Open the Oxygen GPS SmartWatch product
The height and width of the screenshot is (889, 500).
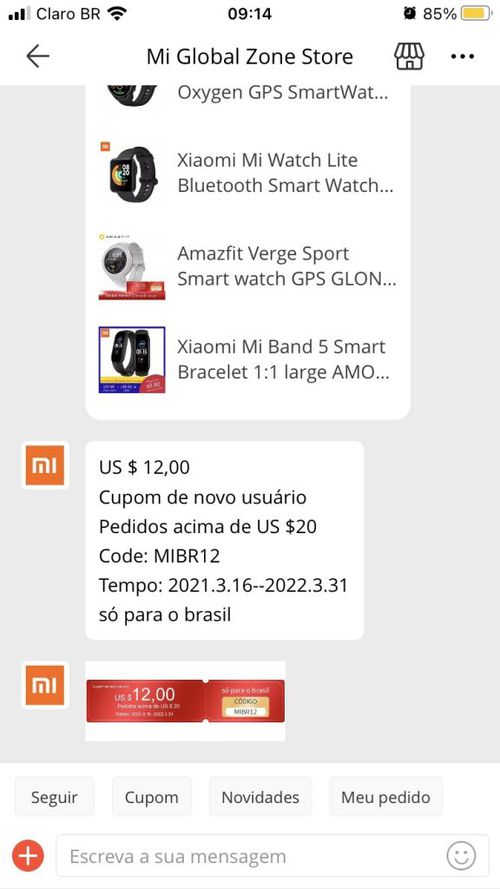(247, 95)
